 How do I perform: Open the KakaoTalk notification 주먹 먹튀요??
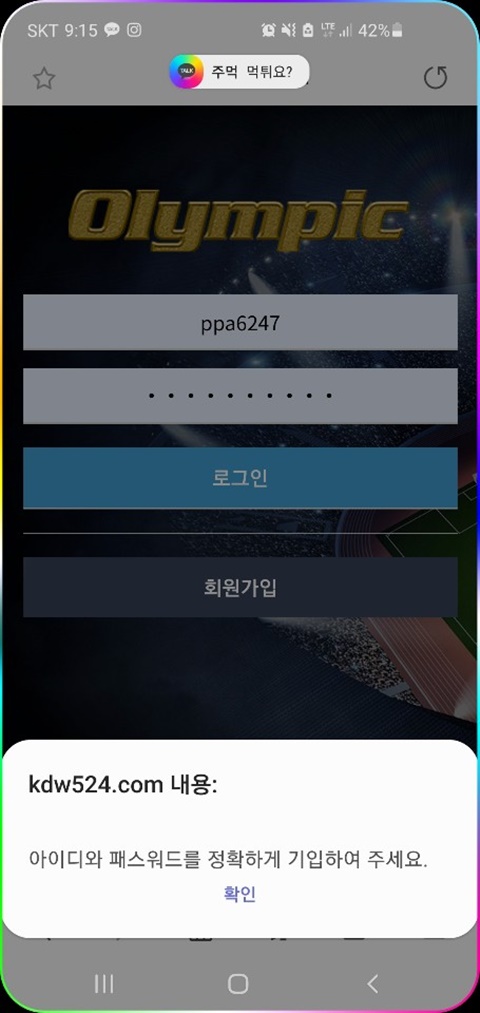[238, 72]
